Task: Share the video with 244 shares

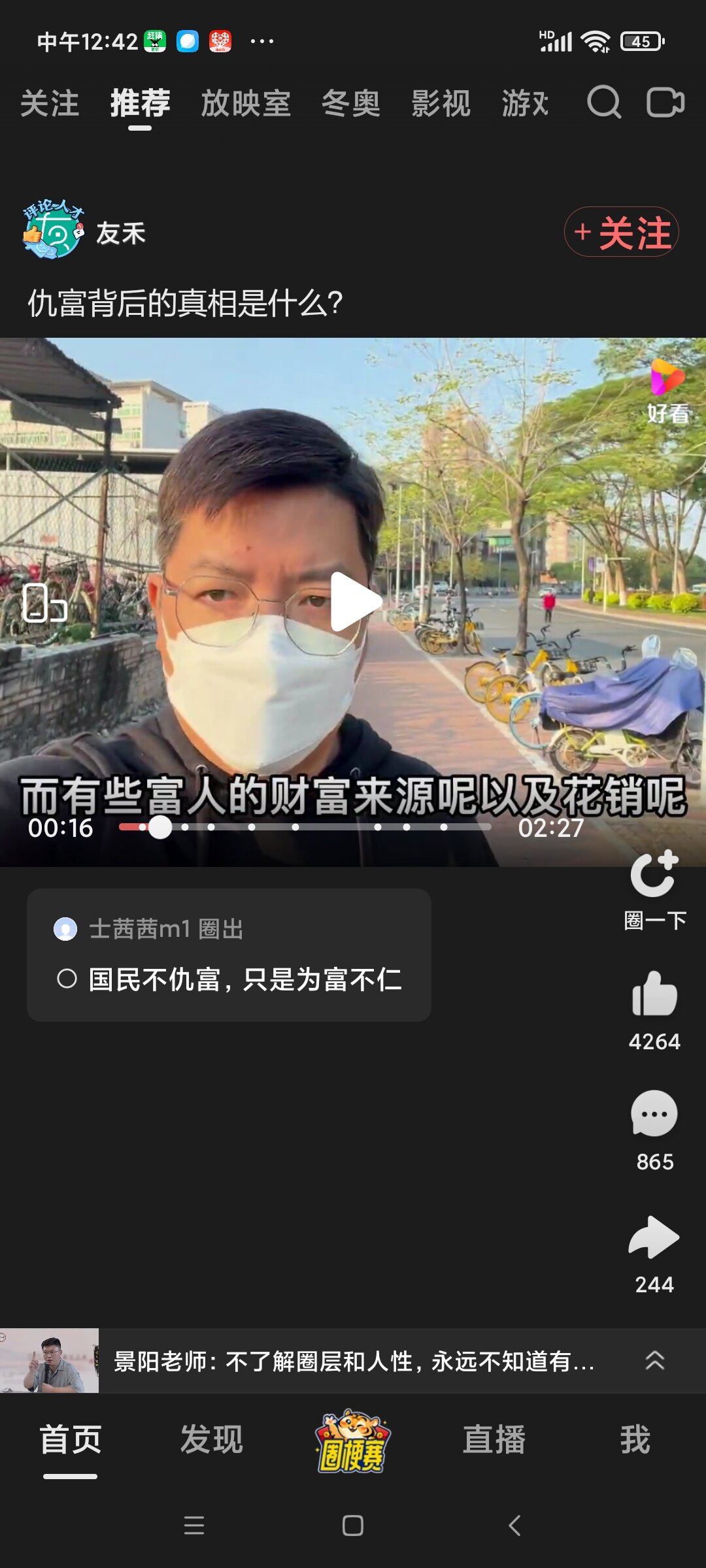Action: 654,1237
